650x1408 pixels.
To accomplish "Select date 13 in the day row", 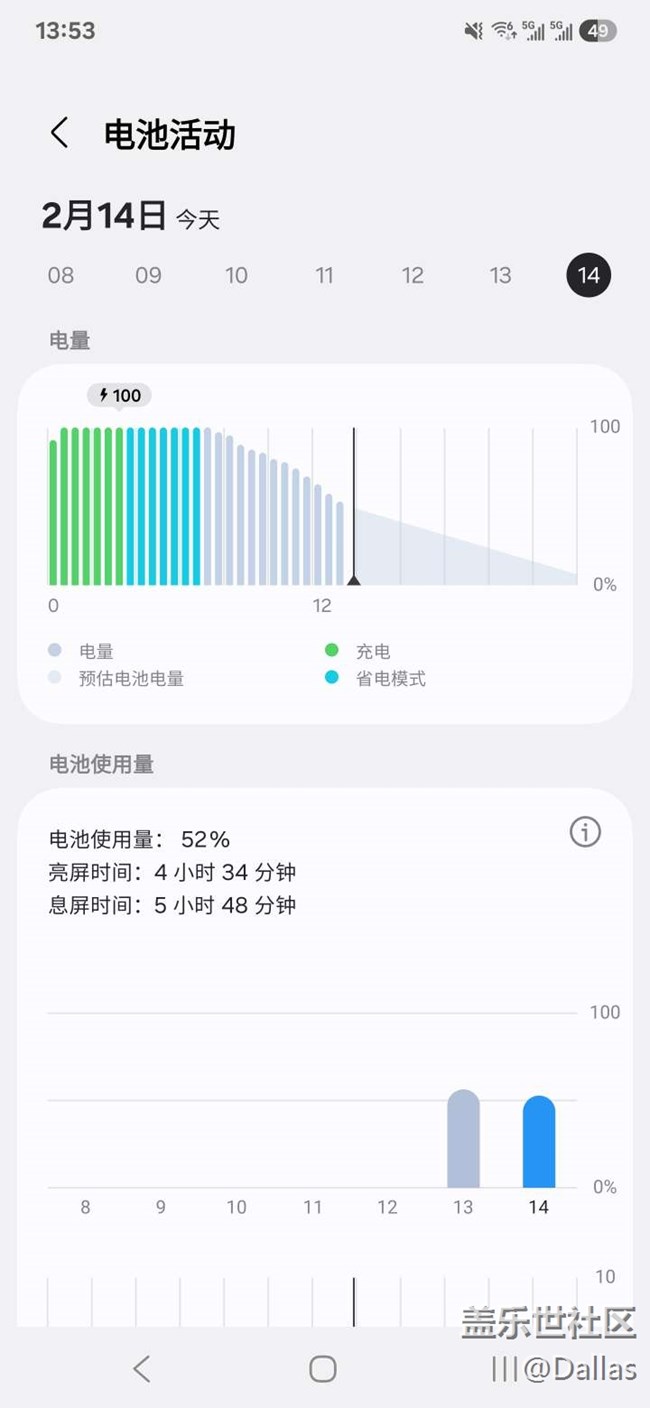I will (x=501, y=275).
